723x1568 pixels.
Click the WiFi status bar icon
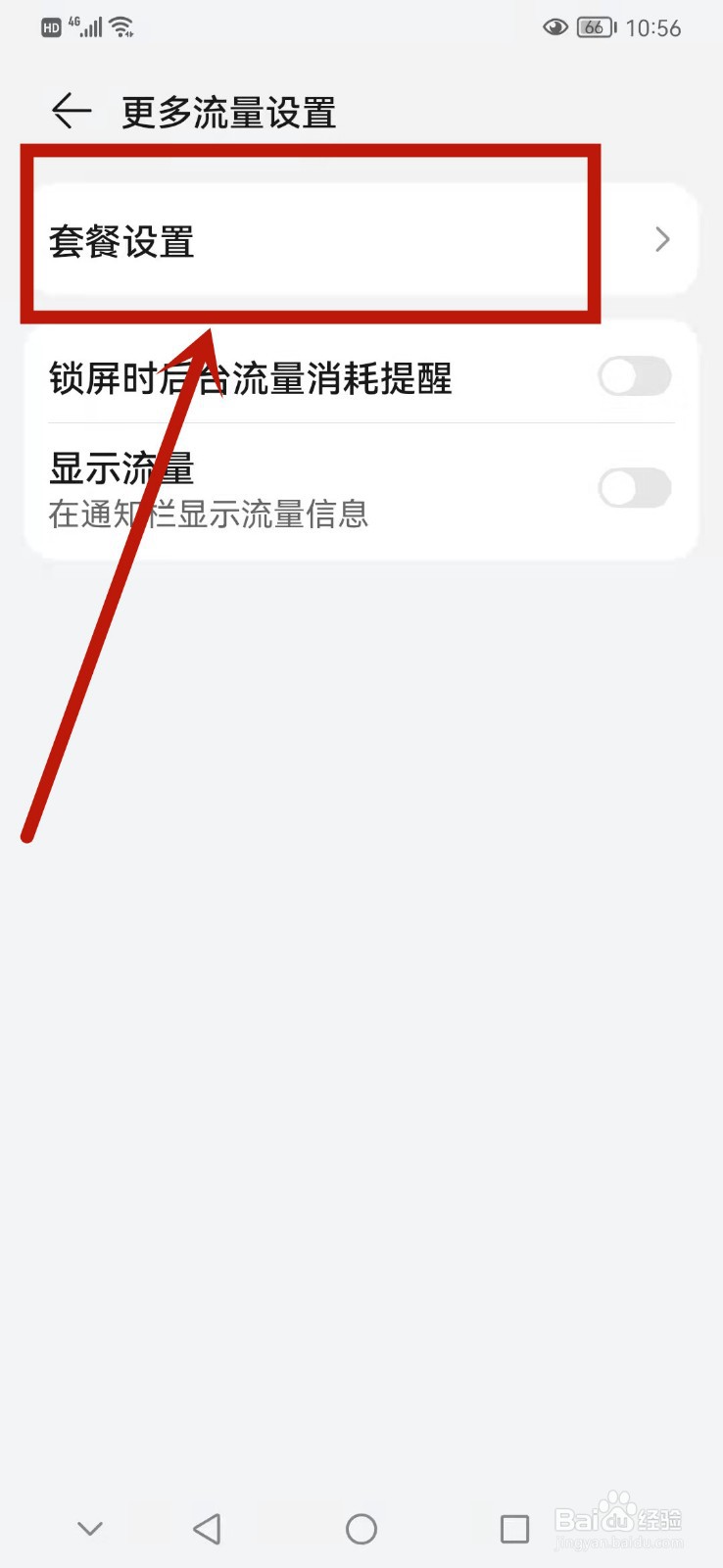124,26
